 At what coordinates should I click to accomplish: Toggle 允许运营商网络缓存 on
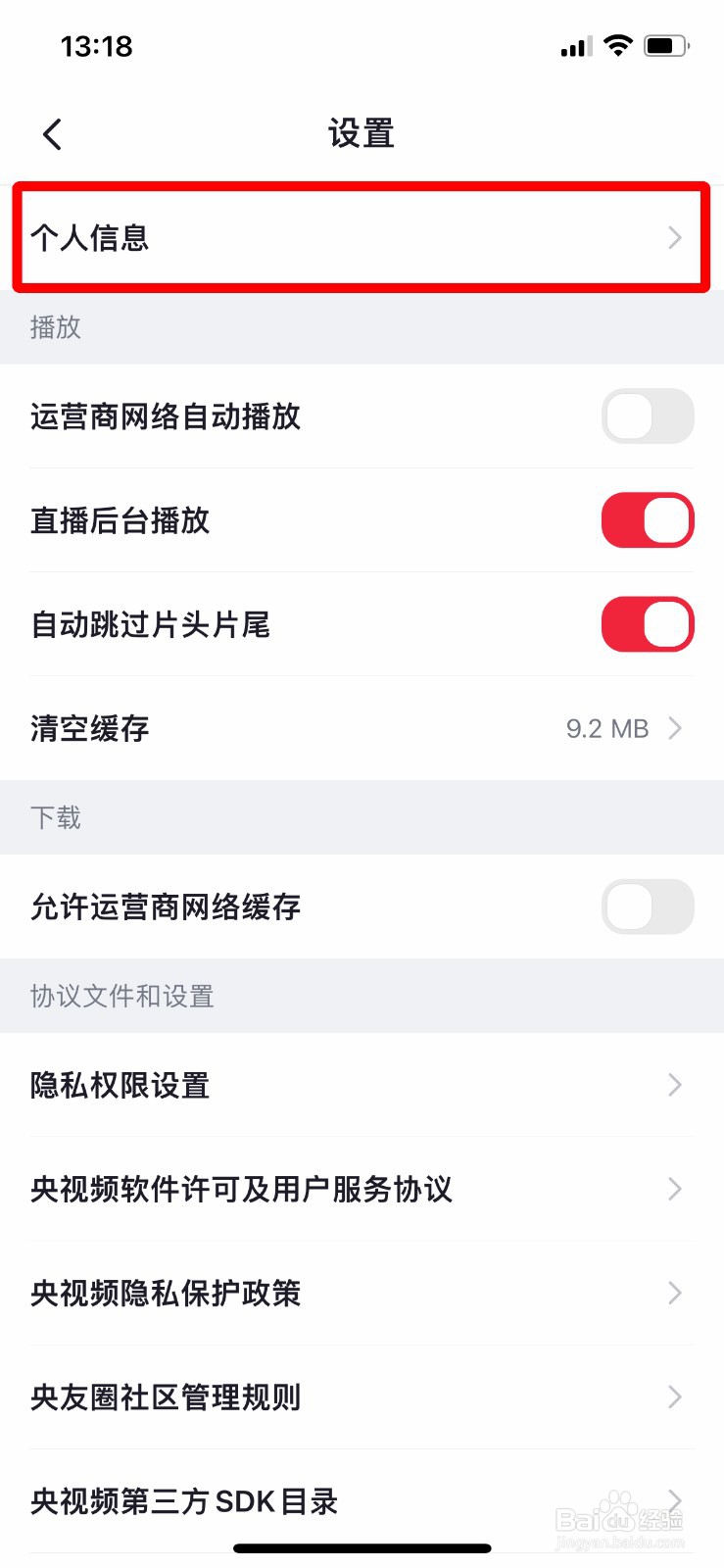pos(647,906)
